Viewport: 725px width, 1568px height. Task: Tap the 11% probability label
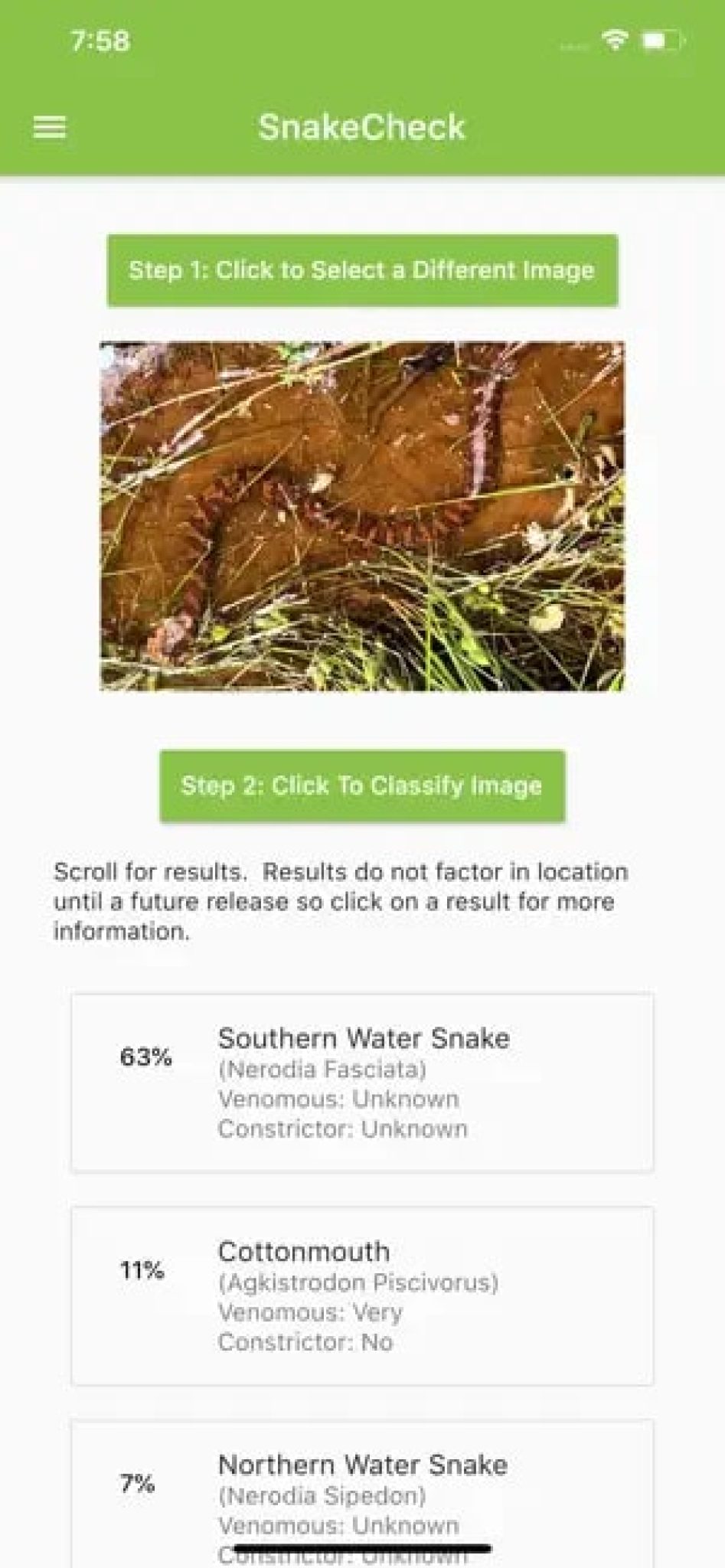click(x=142, y=1271)
